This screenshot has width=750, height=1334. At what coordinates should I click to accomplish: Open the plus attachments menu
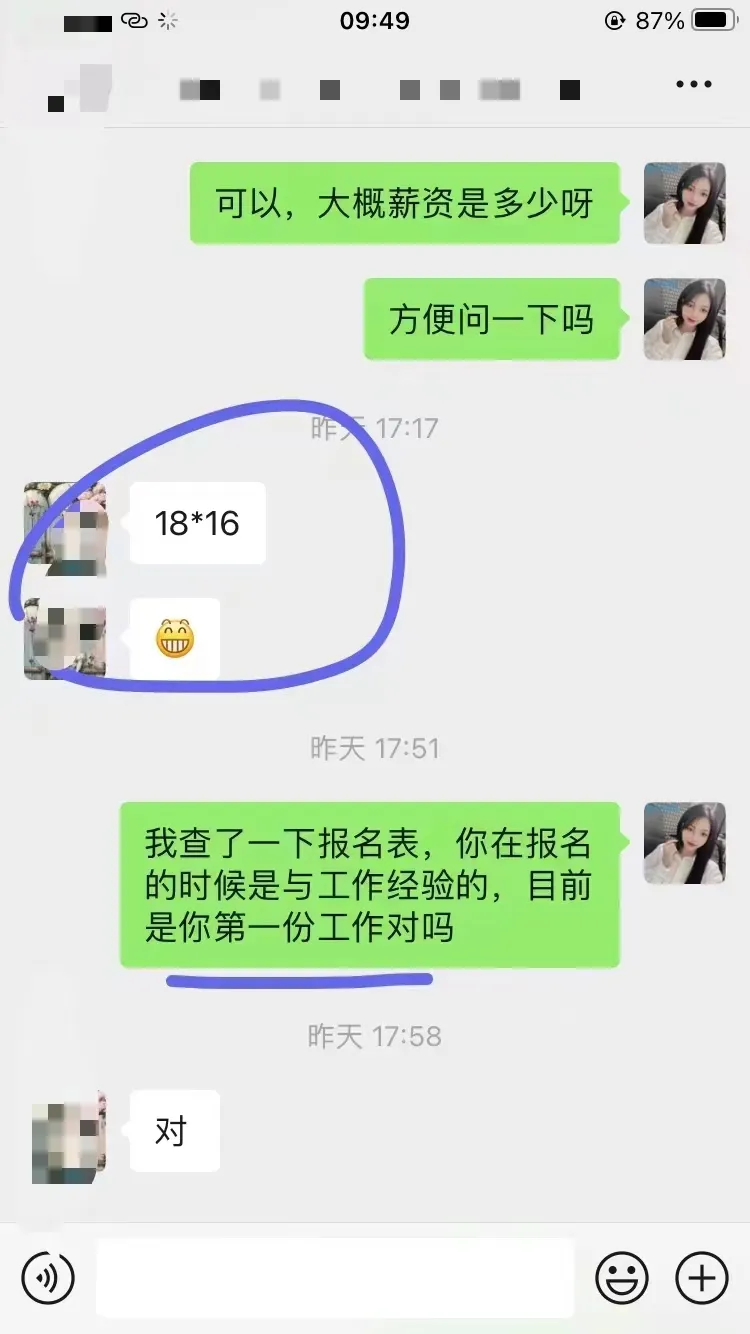tap(702, 1277)
